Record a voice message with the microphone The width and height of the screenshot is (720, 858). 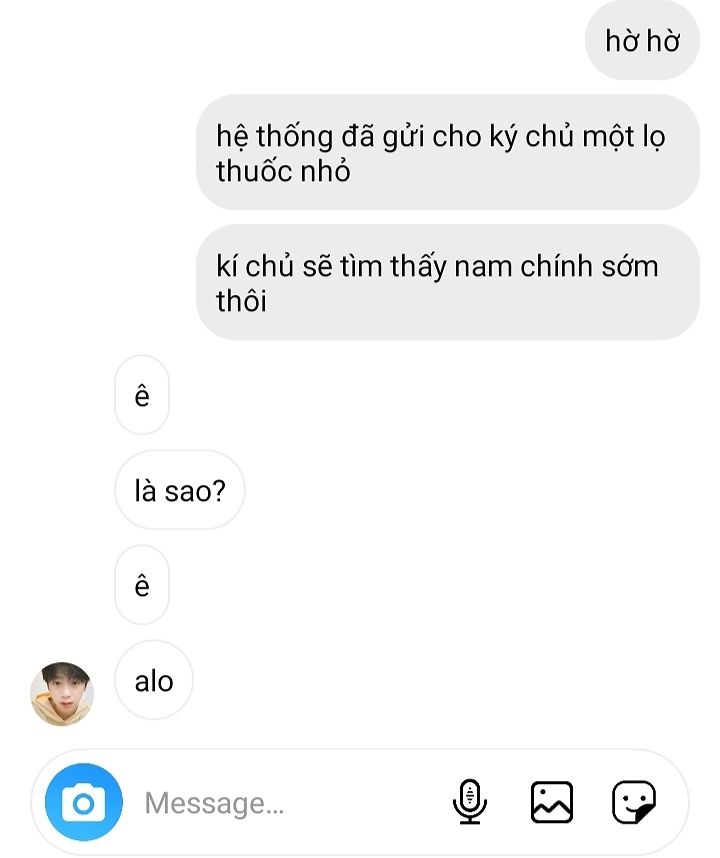coord(470,801)
